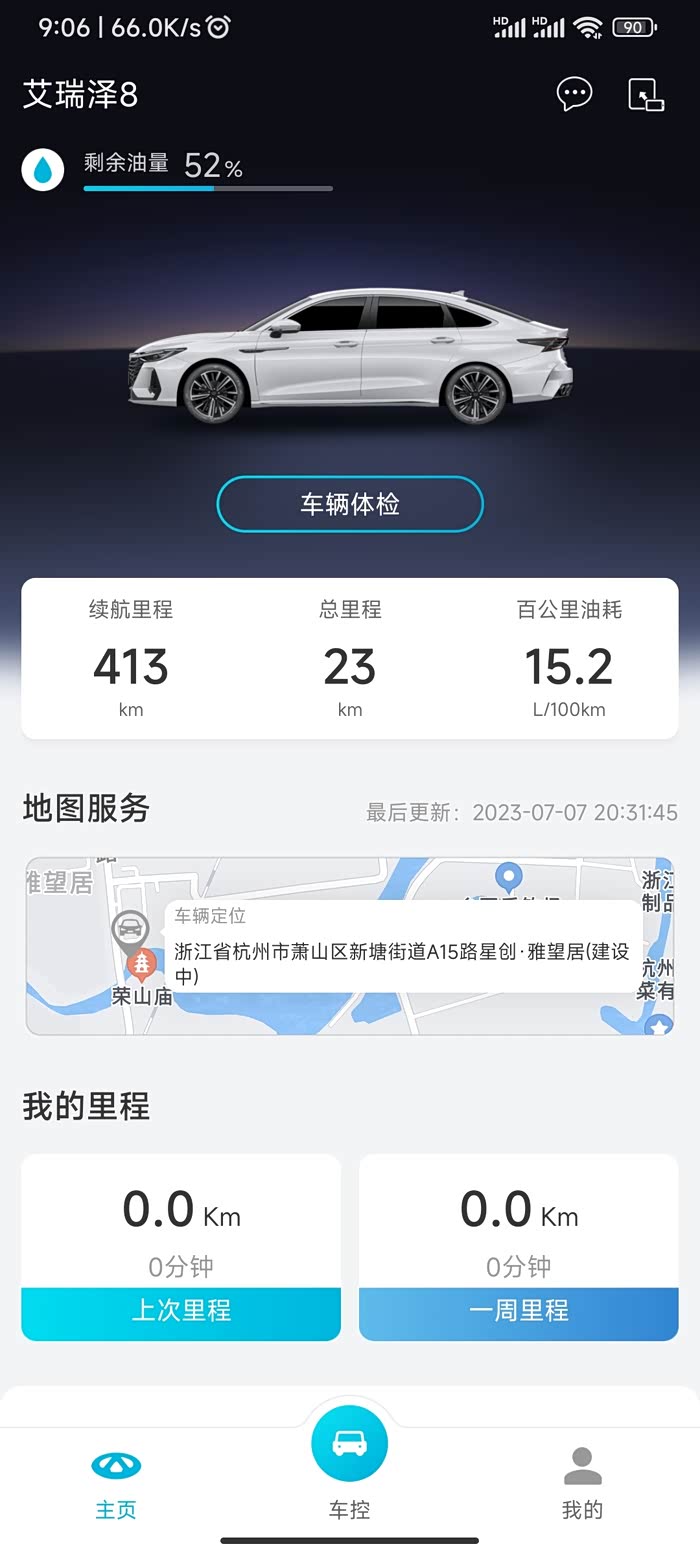
Task: Start the 车辆体检 vehicle check
Action: (350, 504)
